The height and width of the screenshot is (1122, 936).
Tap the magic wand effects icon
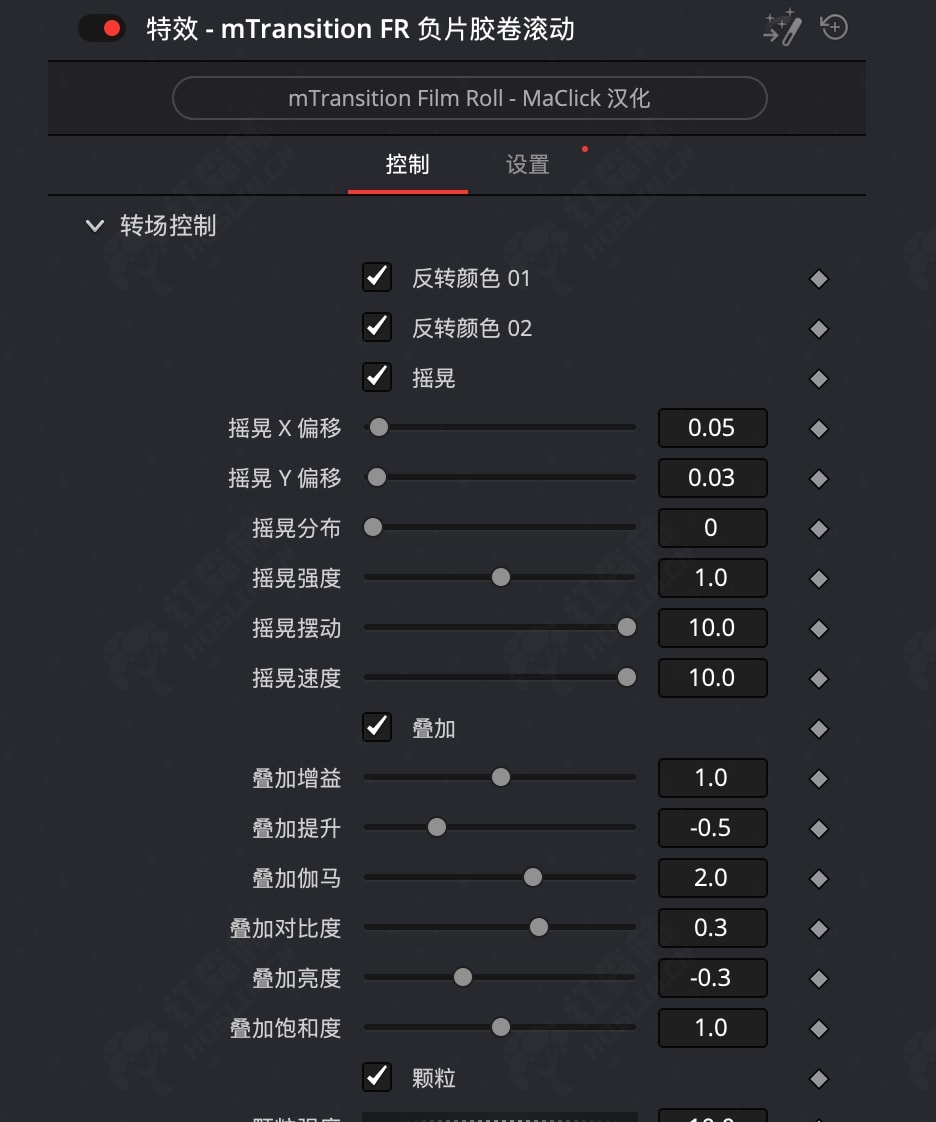pos(782,28)
